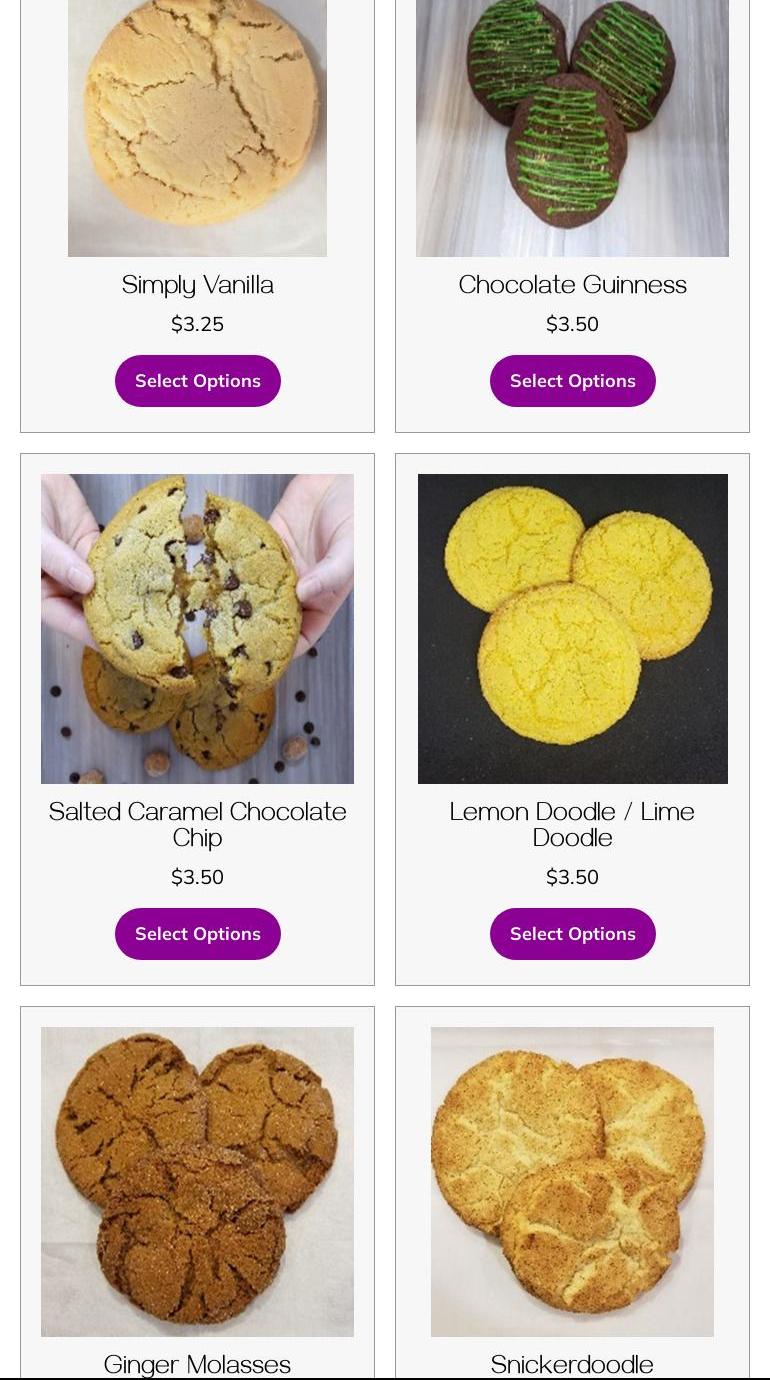Go to the Chocolate Guinness product page title
770x1380 pixels.
(572, 285)
